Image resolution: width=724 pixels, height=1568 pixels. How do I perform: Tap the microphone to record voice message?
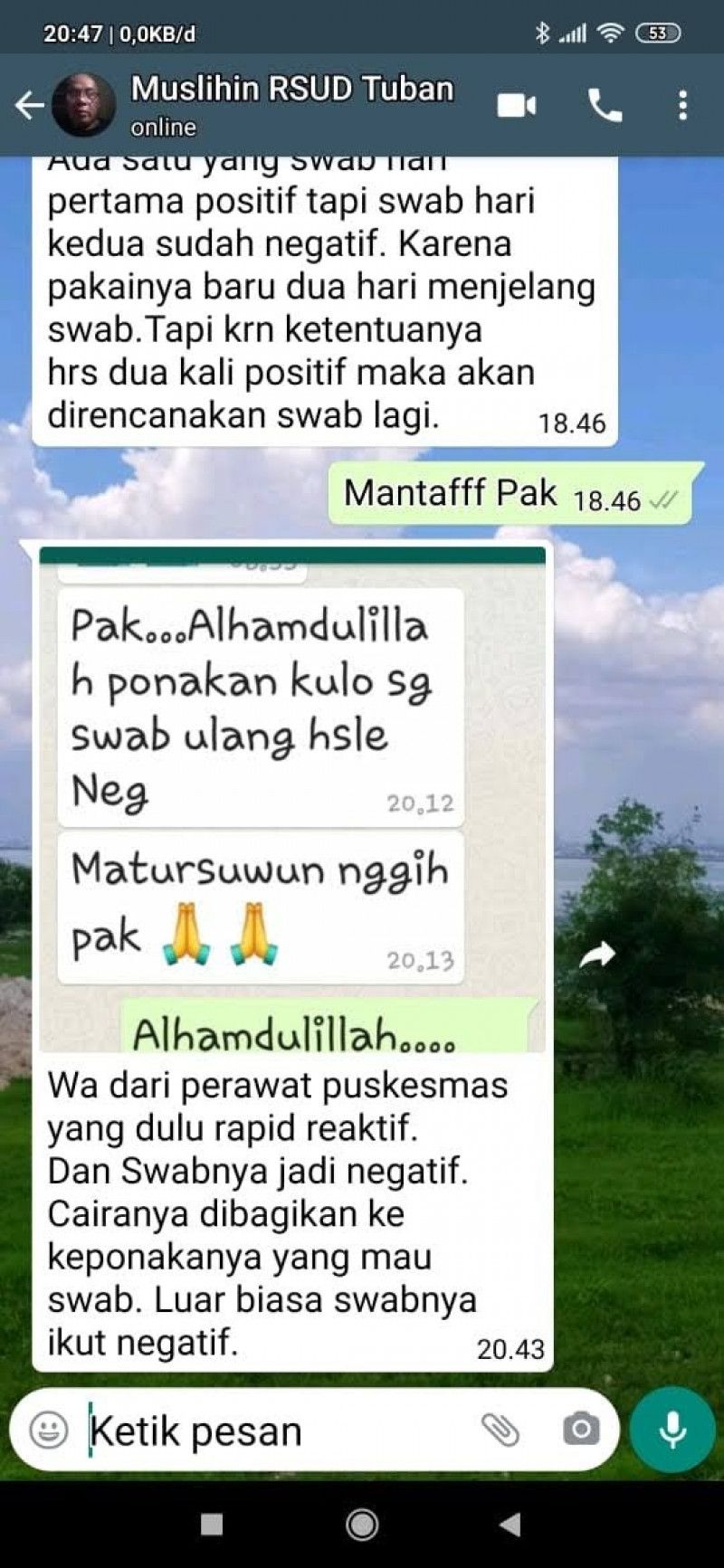coord(672,1430)
